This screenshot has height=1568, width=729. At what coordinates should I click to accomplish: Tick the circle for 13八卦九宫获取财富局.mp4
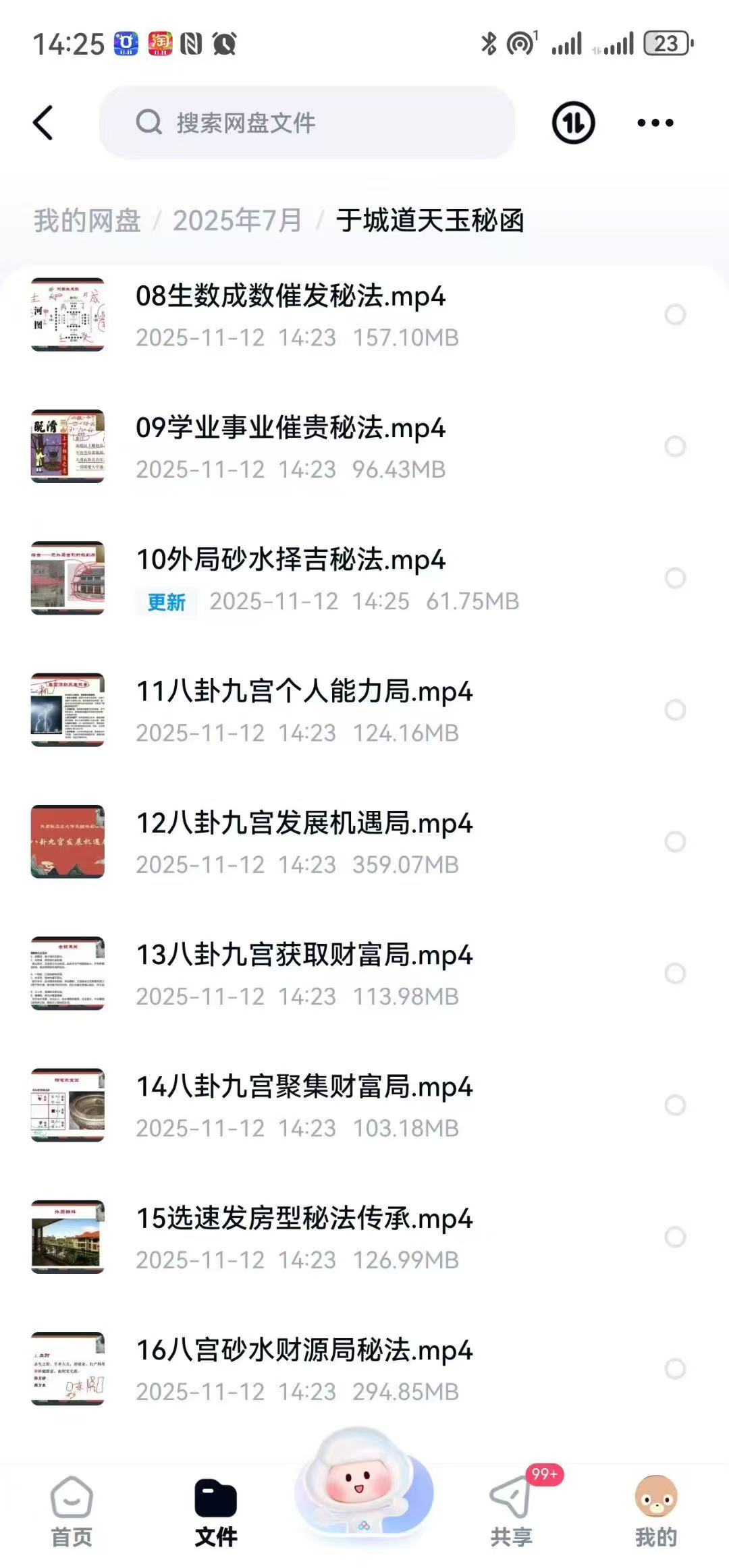675,973
